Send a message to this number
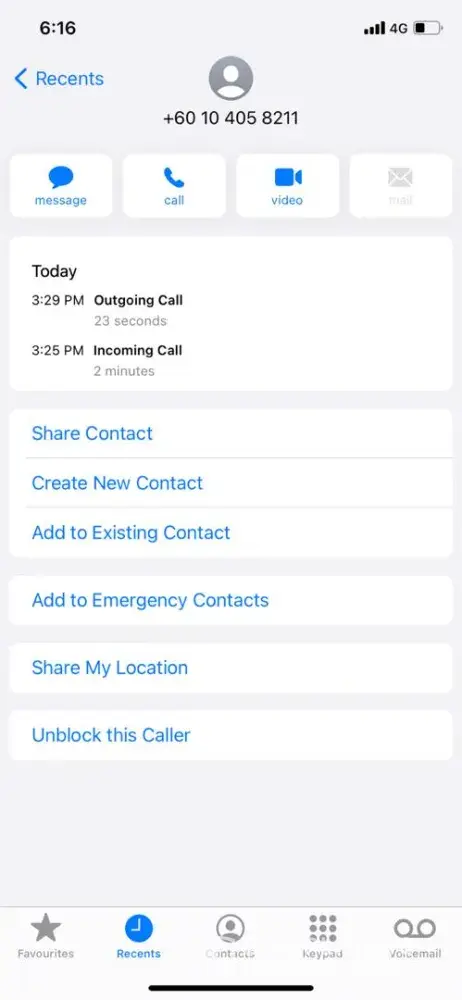Viewport: 462px width, 1000px height. point(61,186)
